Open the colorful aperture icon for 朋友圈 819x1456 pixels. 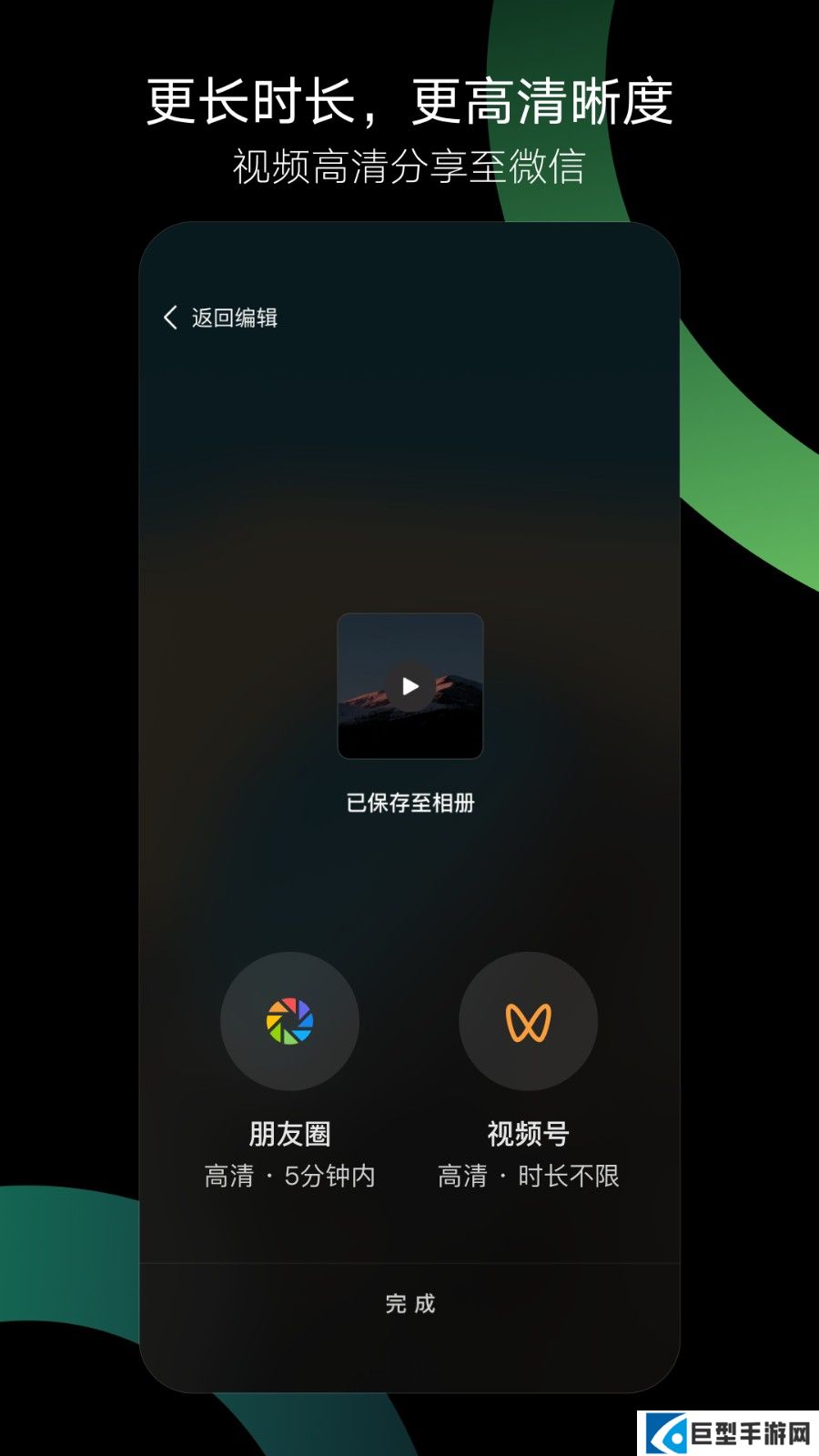pos(289,1022)
